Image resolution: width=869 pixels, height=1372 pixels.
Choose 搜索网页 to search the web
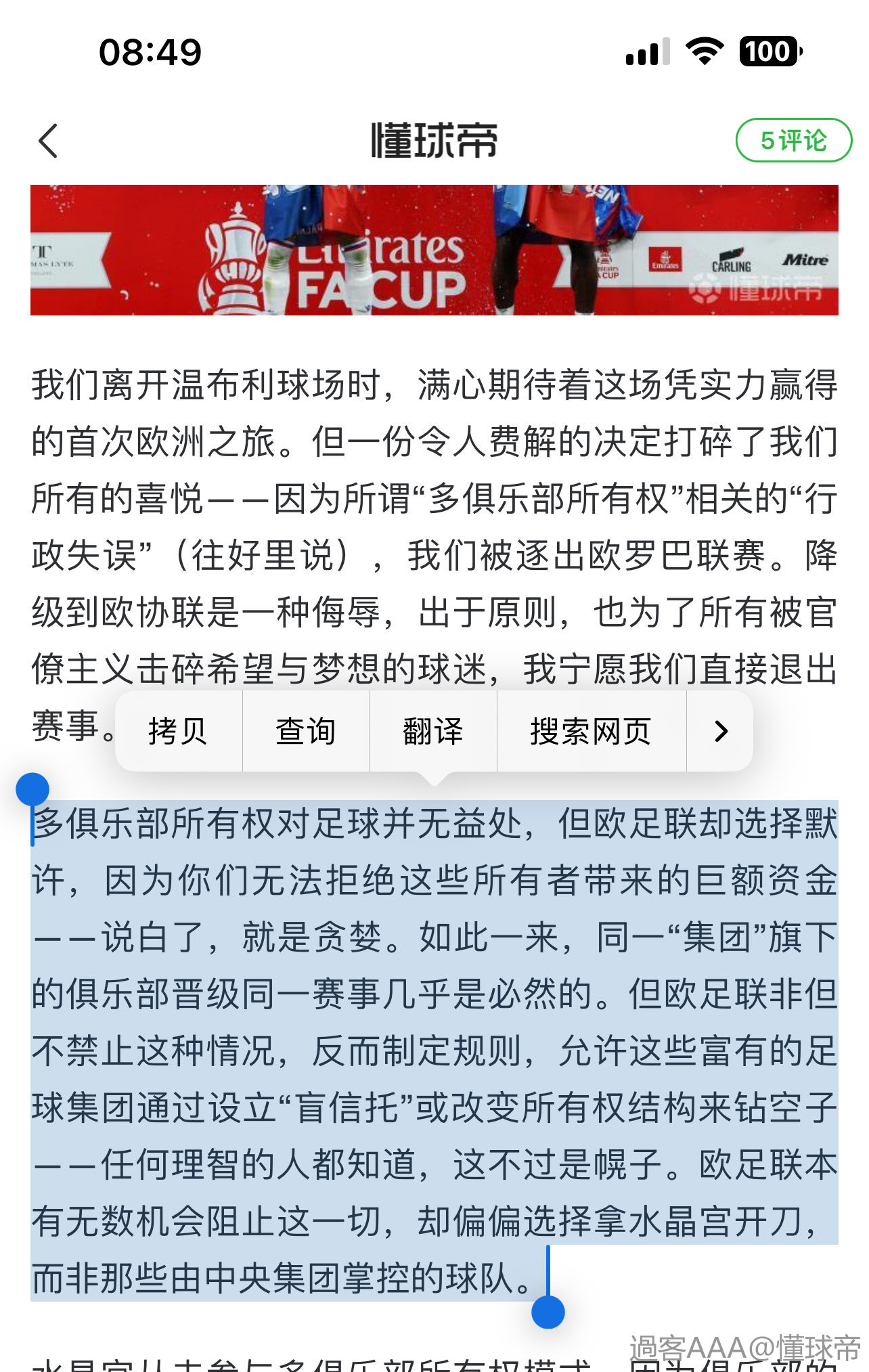click(591, 732)
